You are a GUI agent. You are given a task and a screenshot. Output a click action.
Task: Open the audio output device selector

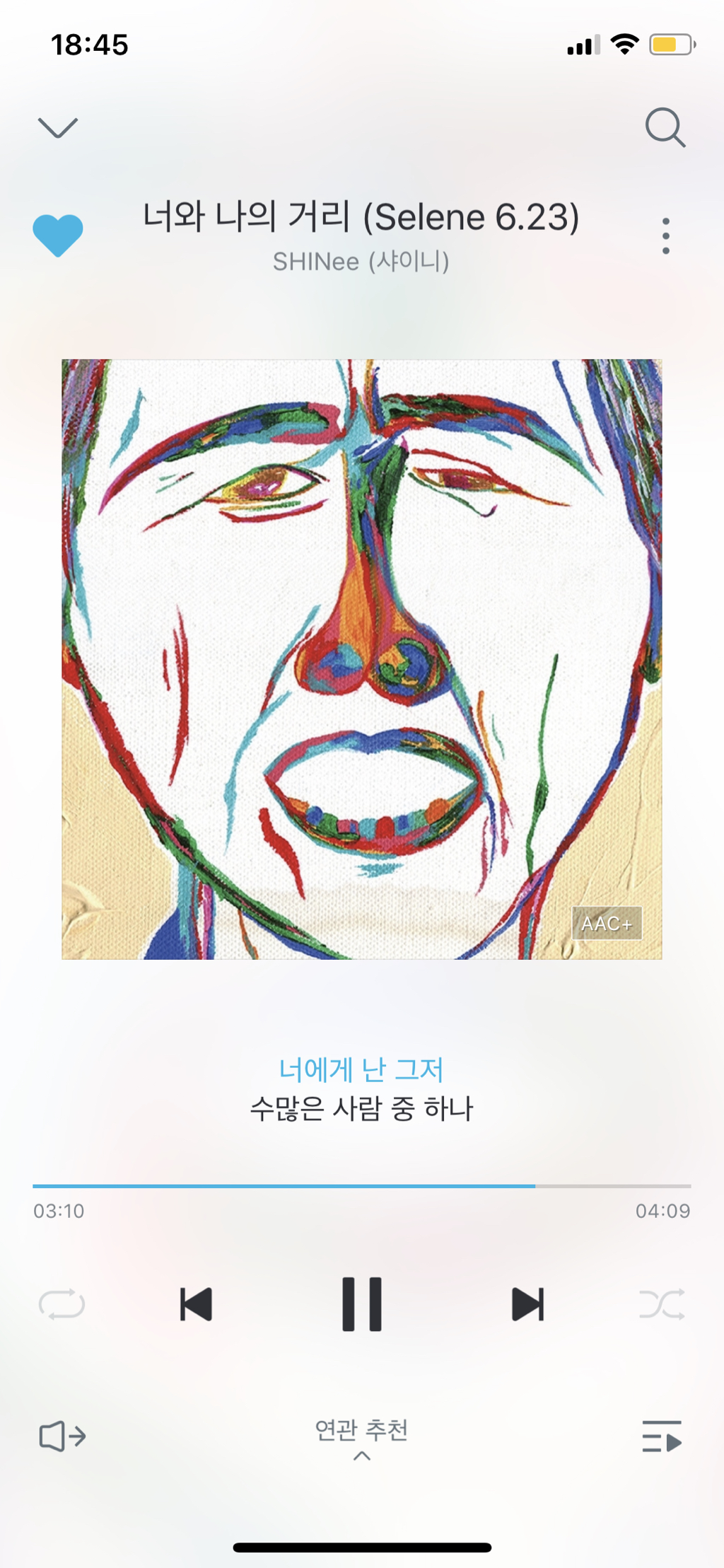(x=62, y=1436)
